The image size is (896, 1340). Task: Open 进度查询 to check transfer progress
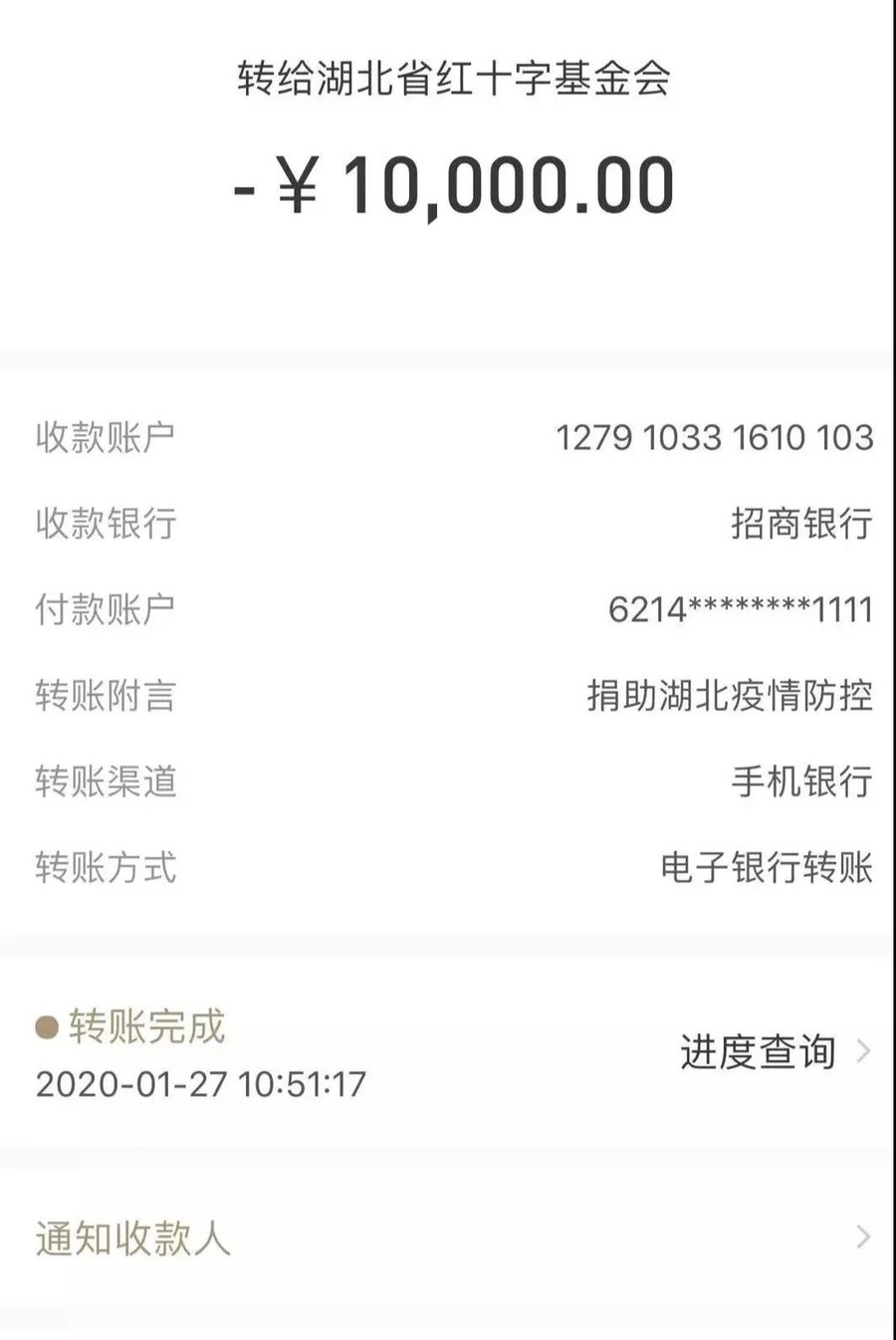pos(774,1051)
